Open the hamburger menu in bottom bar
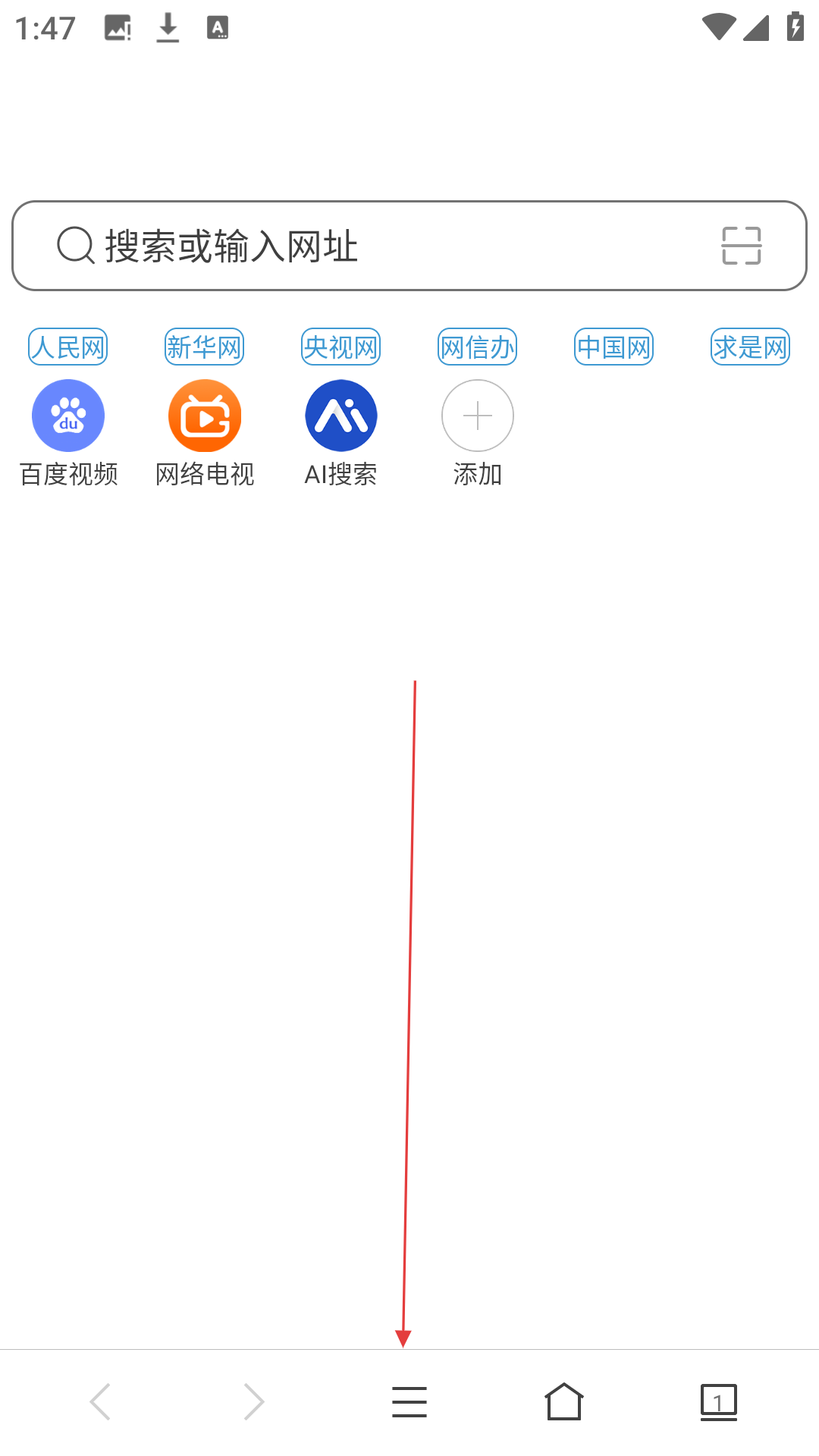This screenshot has height=1456, width=819. pos(409,1401)
